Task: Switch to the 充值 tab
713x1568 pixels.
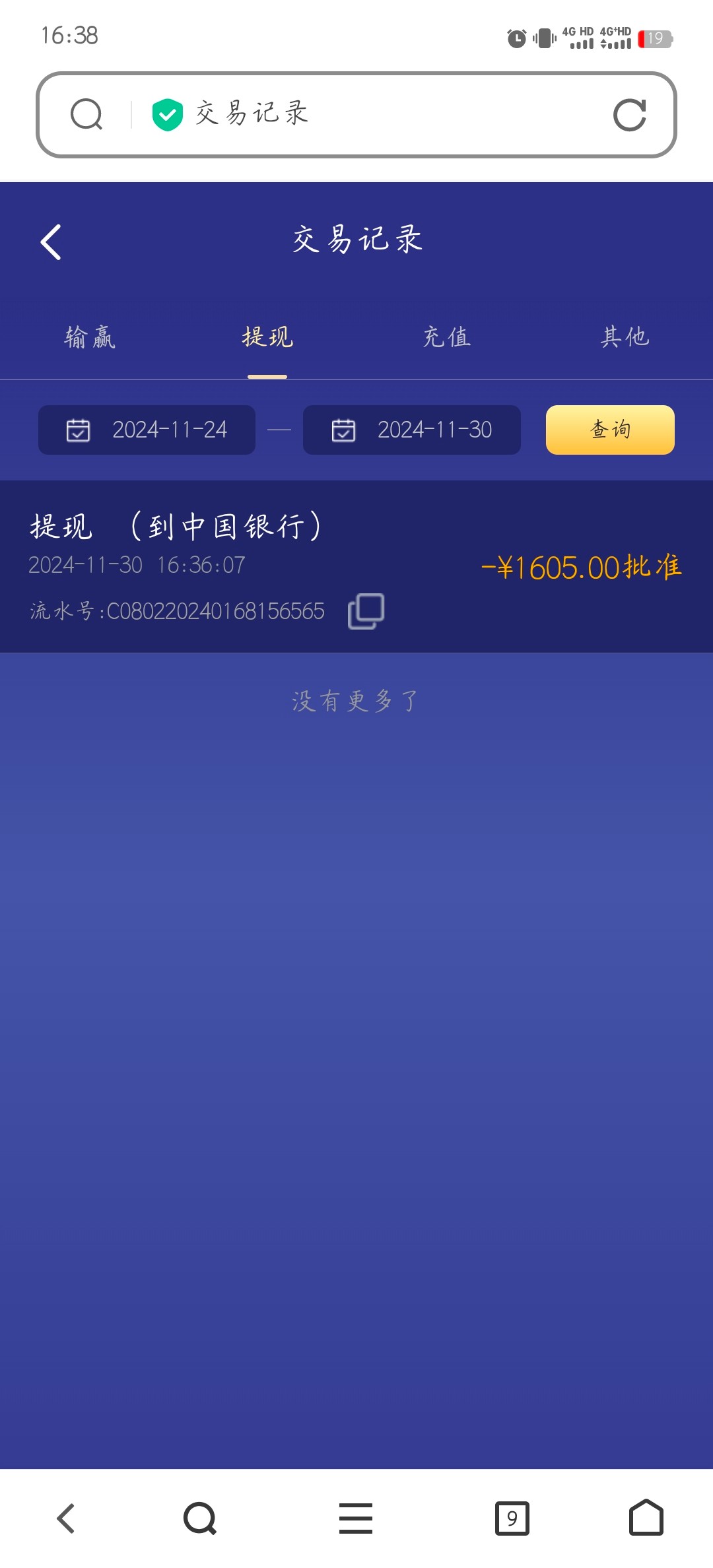Action: (x=446, y=337)
